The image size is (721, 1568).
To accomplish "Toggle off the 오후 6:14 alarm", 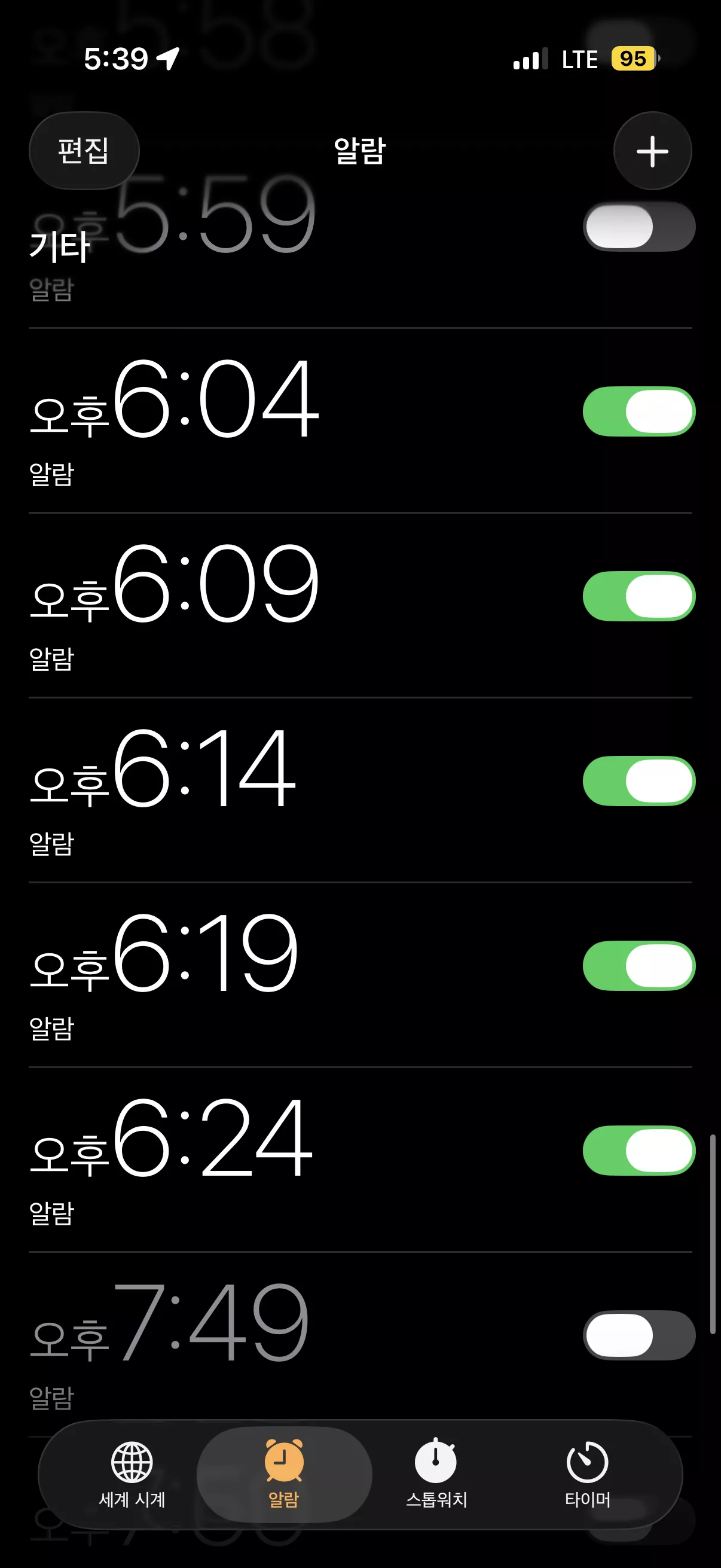I will [639, 781].
